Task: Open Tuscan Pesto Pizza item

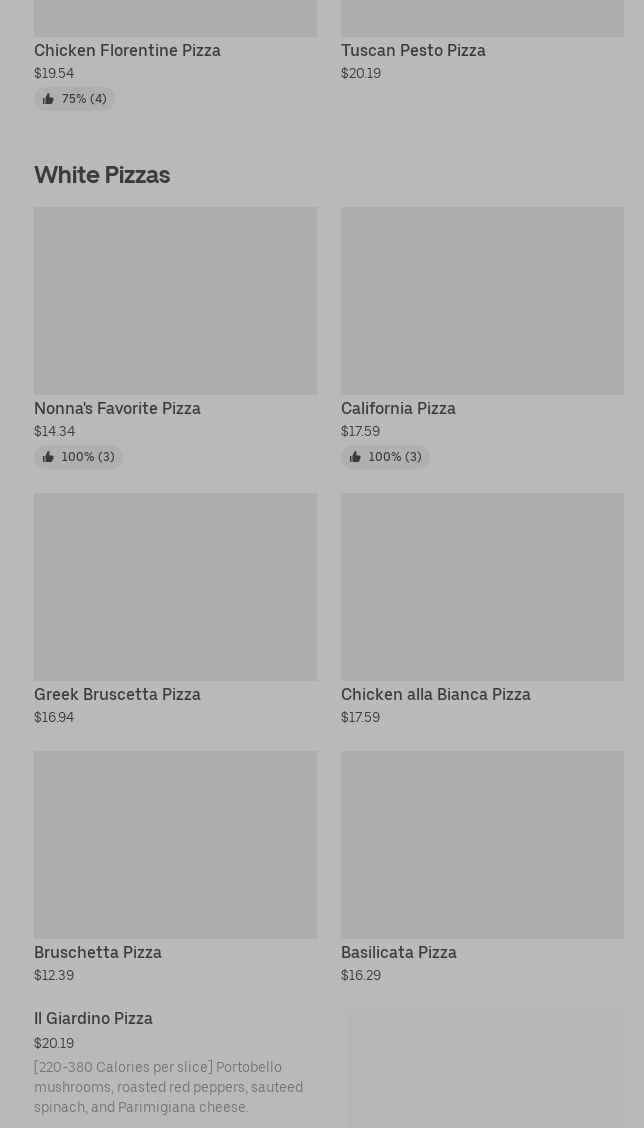Action: pyautogui.click(x=413, y=50)
